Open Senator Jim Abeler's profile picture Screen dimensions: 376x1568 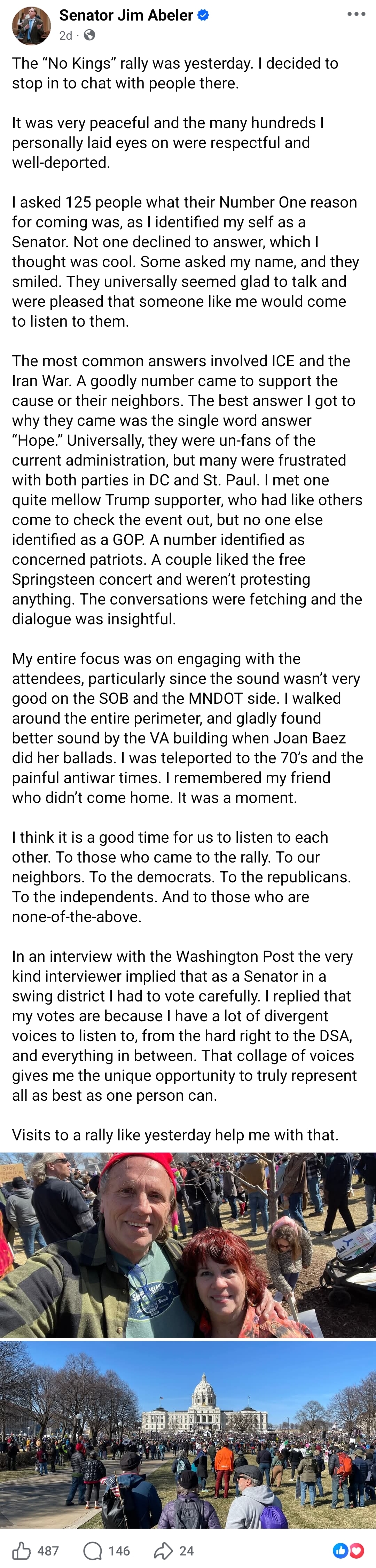[31, 25]
